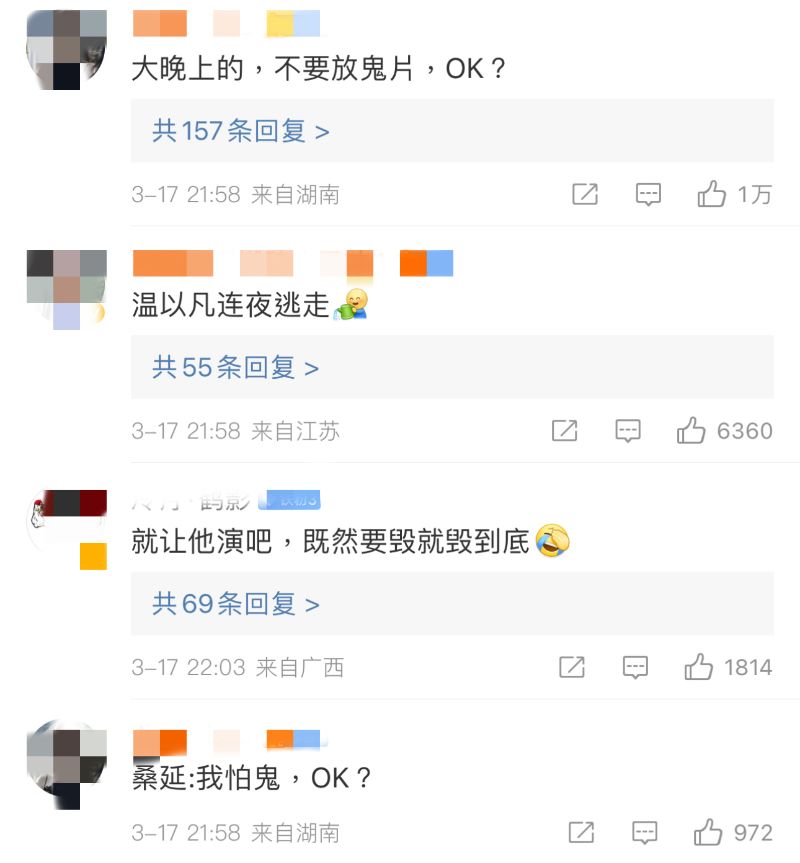800x863 pixels.
Task: Share the 就让他演吧 comment
Action: coord(572,667)
